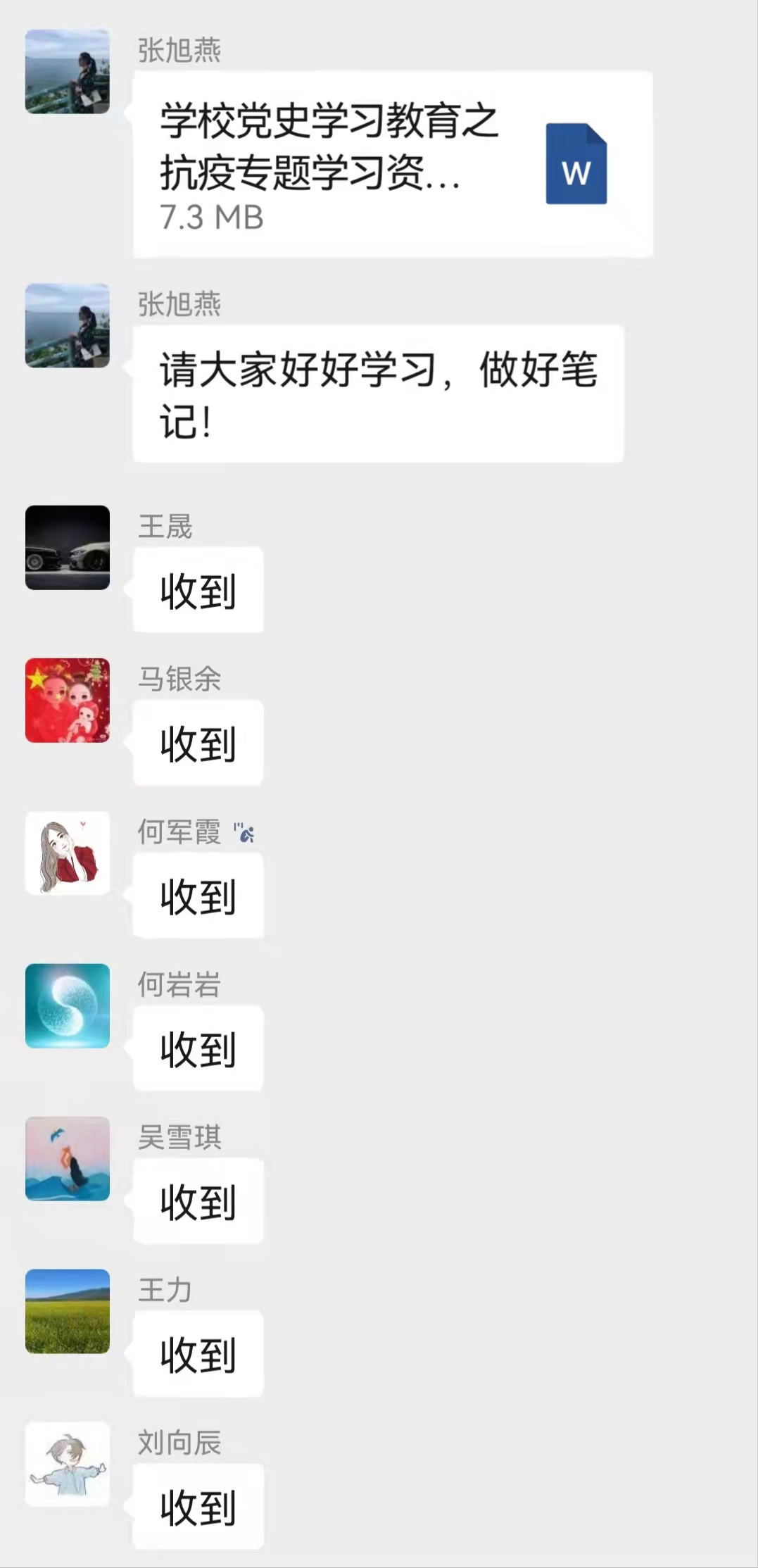Tap 何军霞's avatar
The image size is (758, 1568).
pyautogui.click(x=68, y=853)
